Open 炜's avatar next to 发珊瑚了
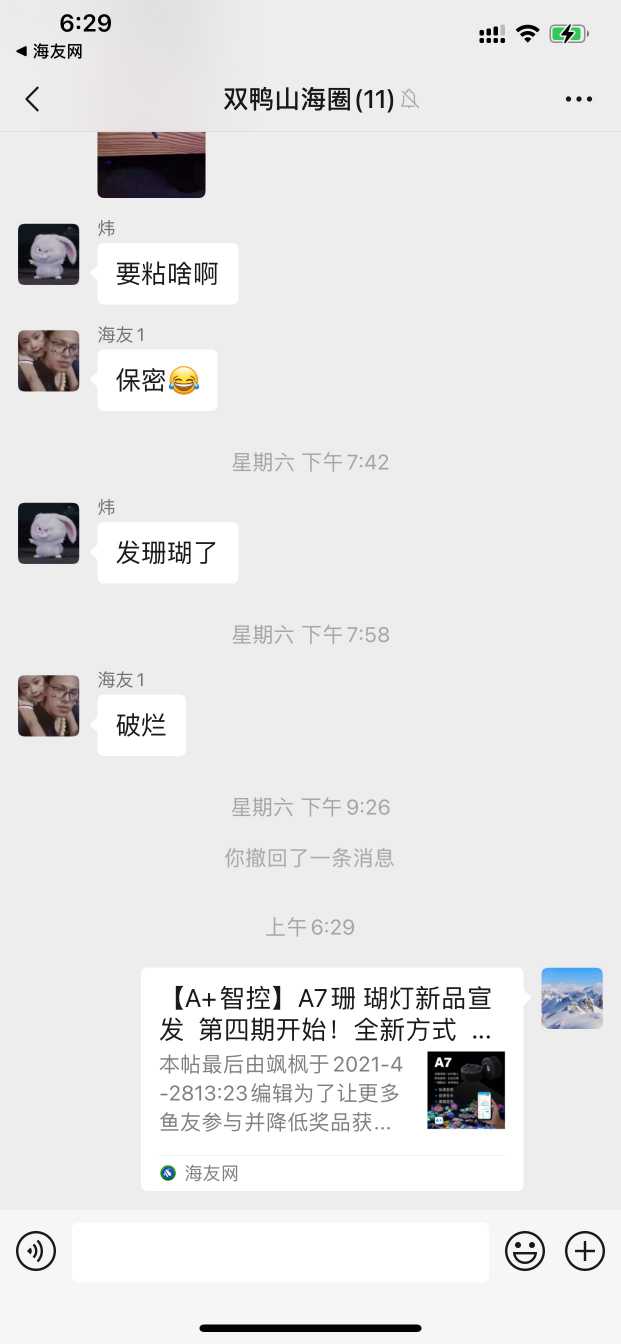Viewport: 621px width, 1344px height. 49,533
